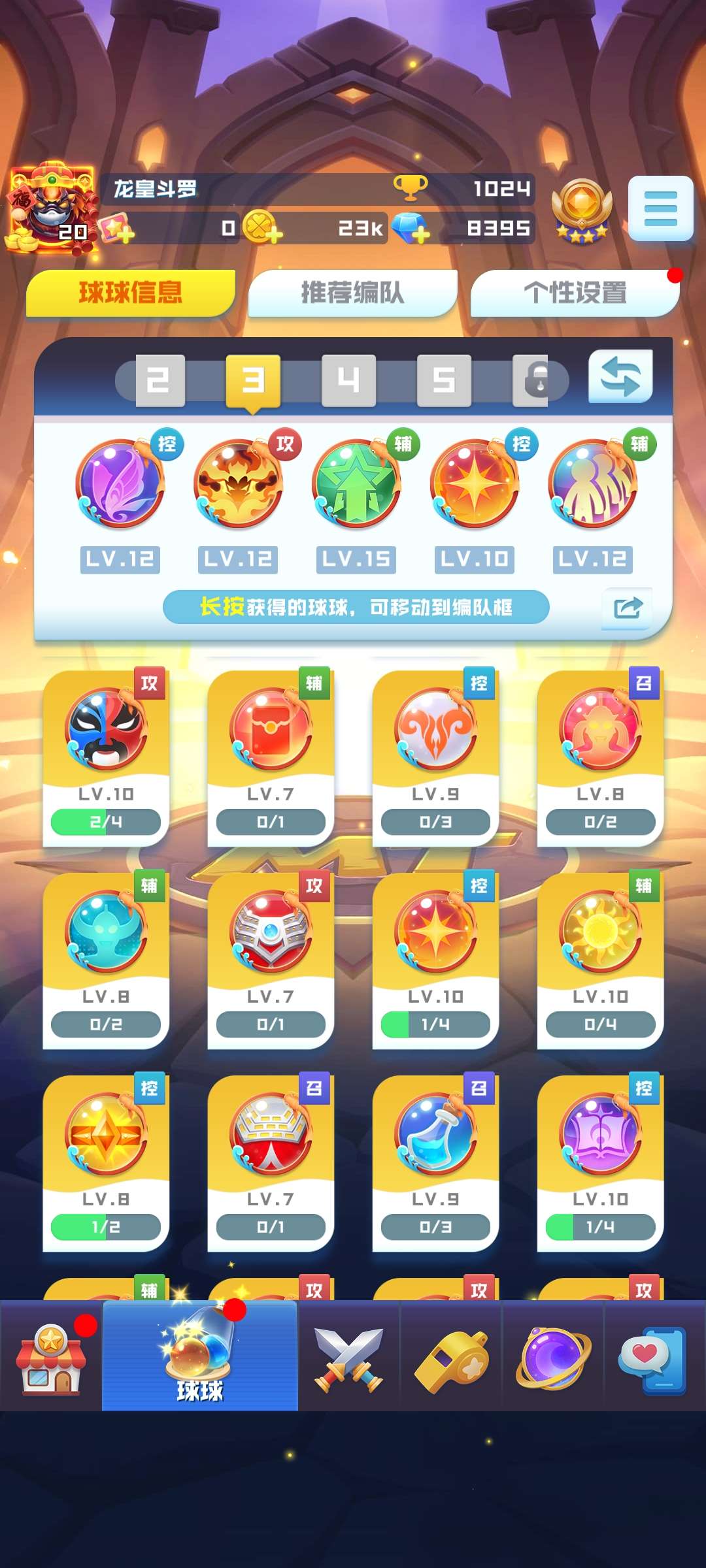Open the opera mask ball card LV.10 2/4
This screenshot has height=1568, width=706.
click(106, 758)
